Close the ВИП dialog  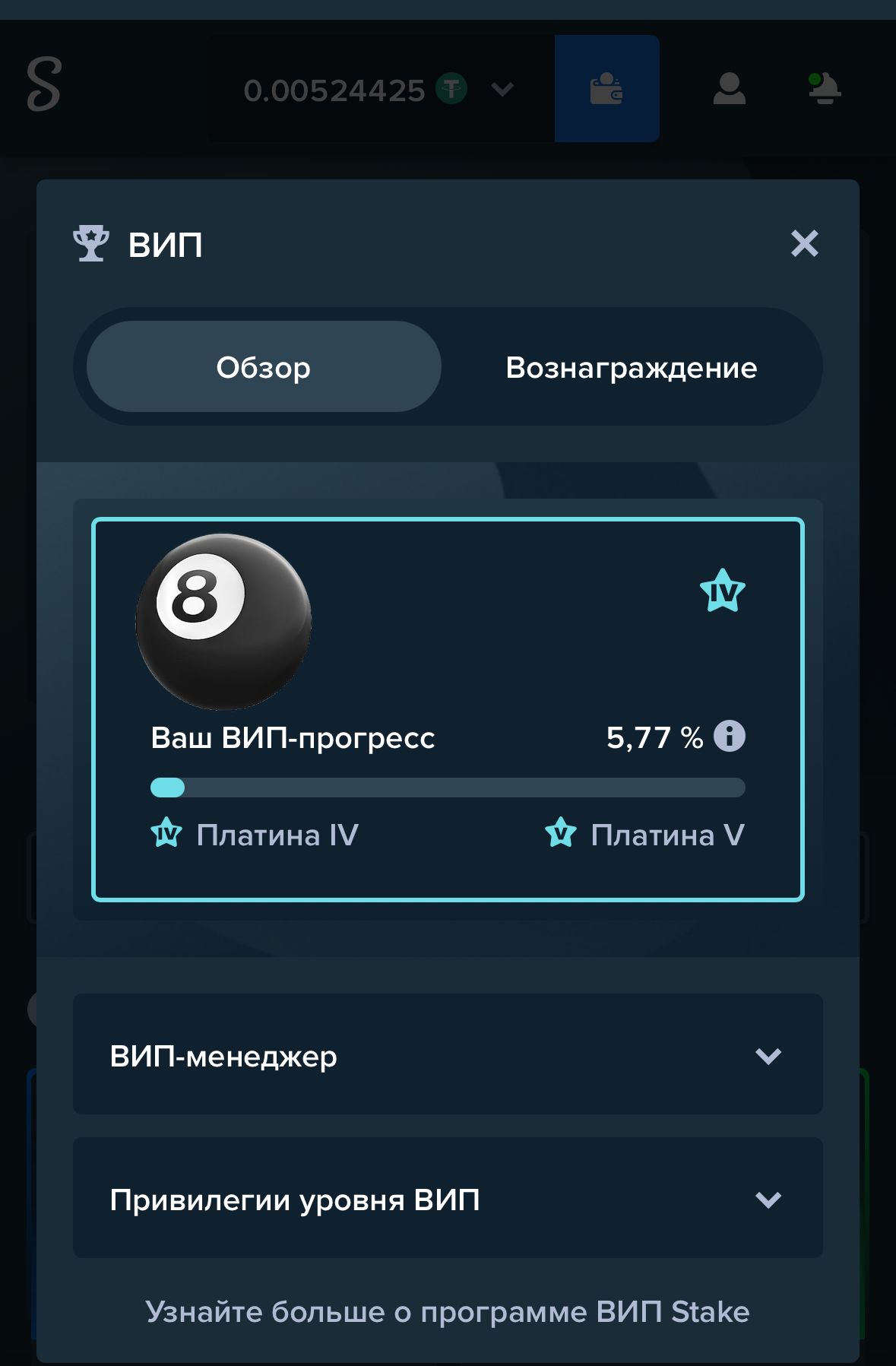[804, 244]
